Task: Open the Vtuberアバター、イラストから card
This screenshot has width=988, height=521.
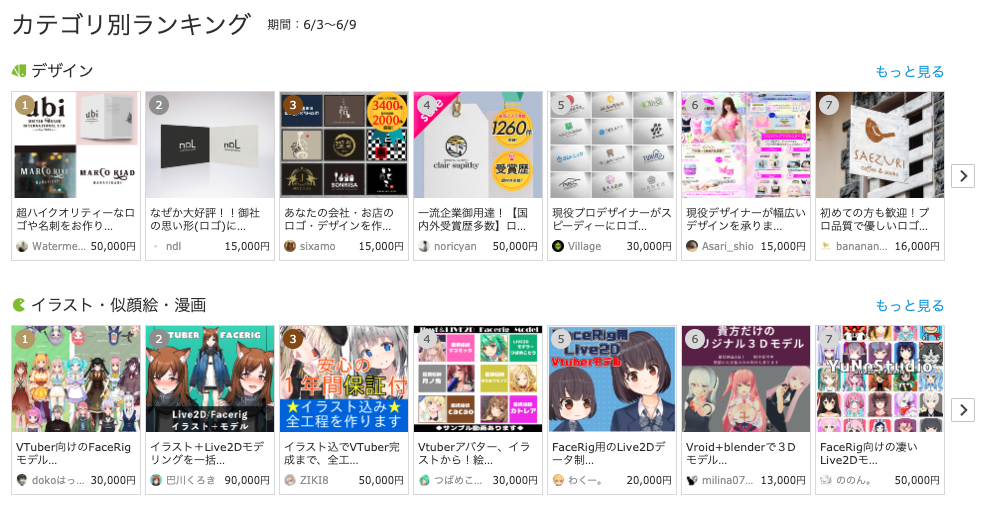Action: pos(478,379)
